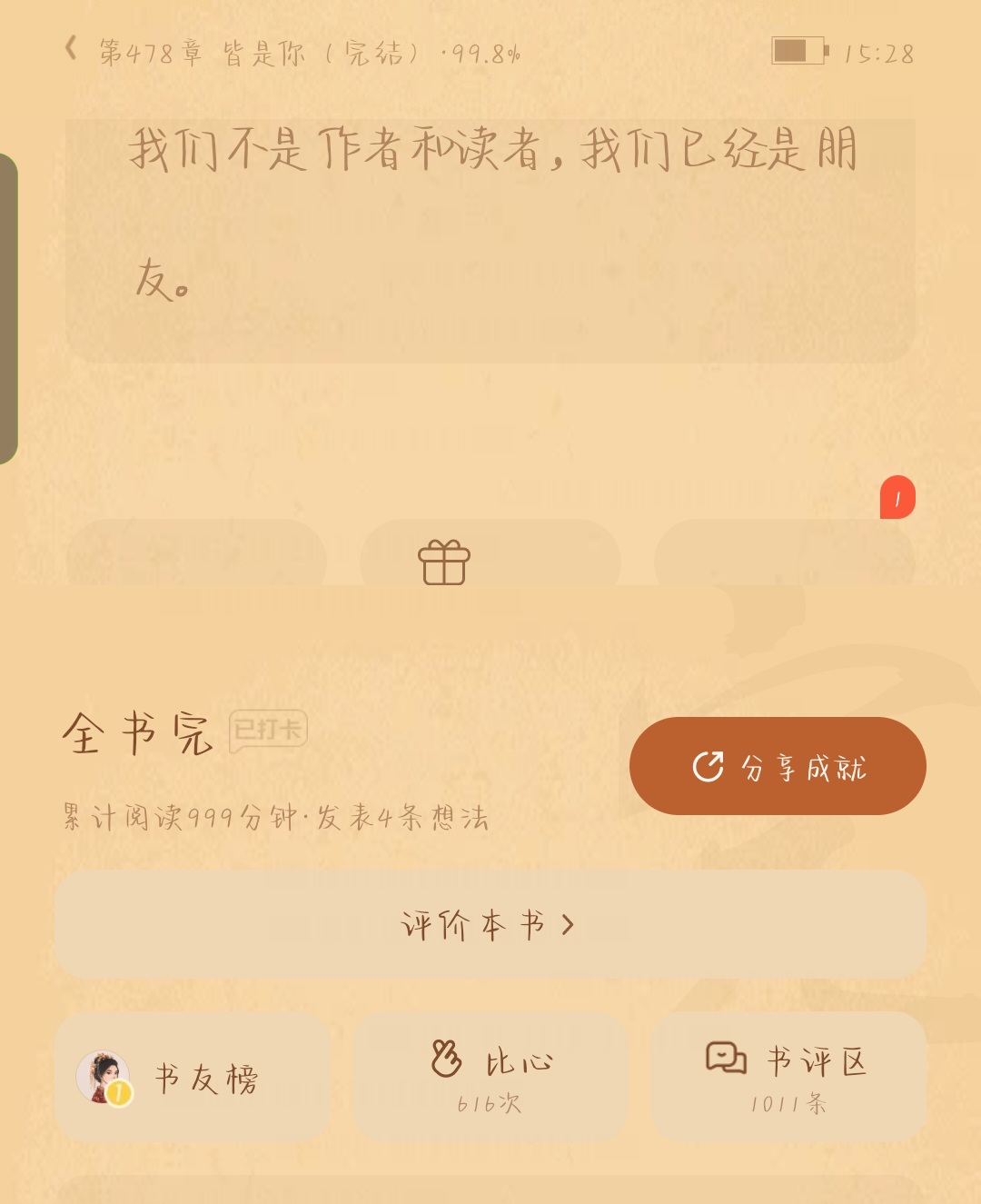Image resolution: width=981 pixels, height=1204 pixels.
Task: Go back using the top-left arrow
Action: 71,49
